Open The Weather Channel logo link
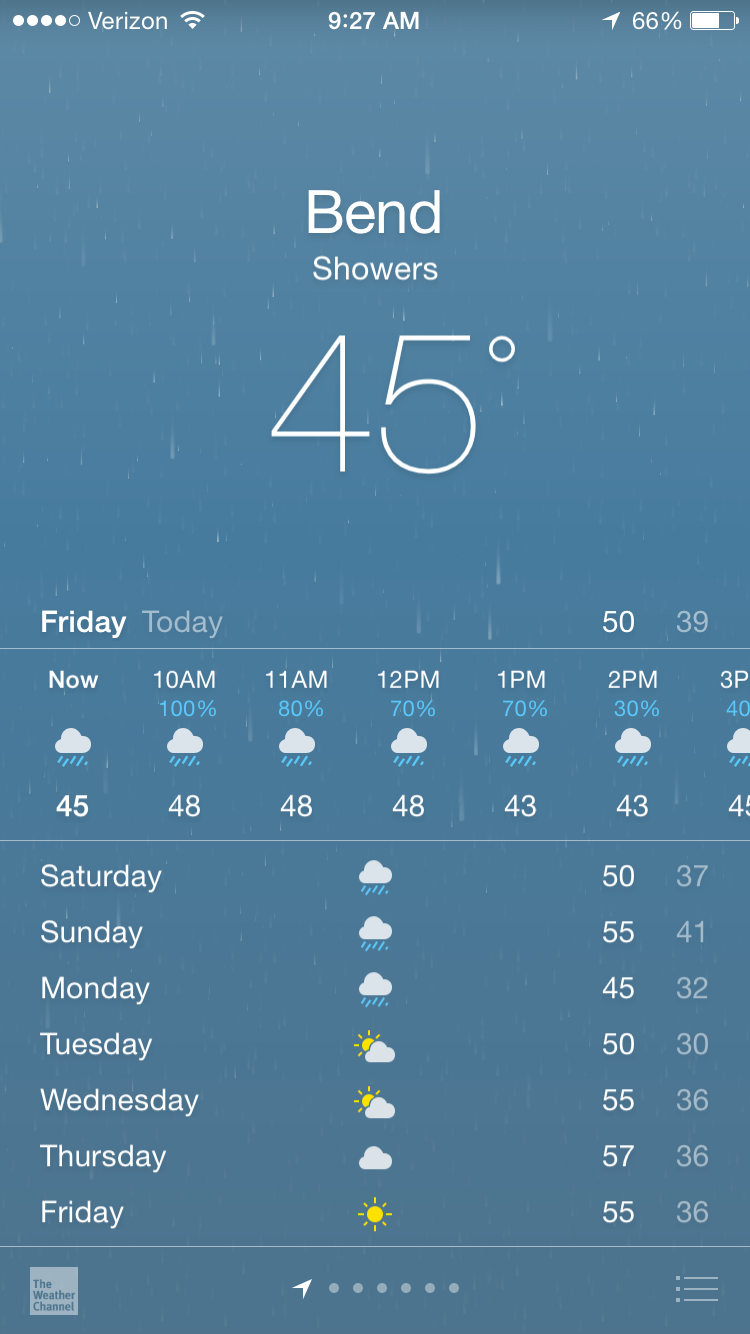Viewport: 750px width, 1334px height. 54,1290
